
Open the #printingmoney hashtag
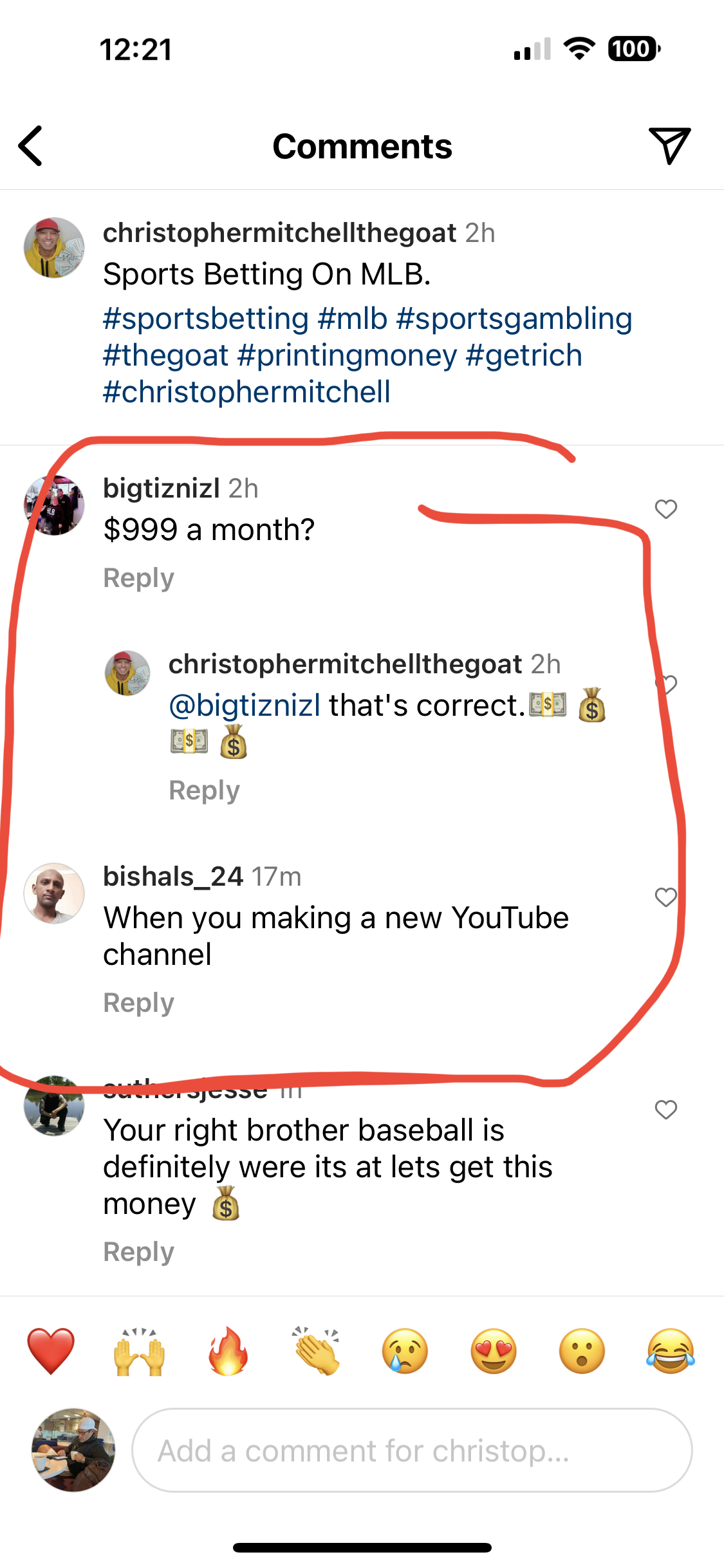(347, 355)
